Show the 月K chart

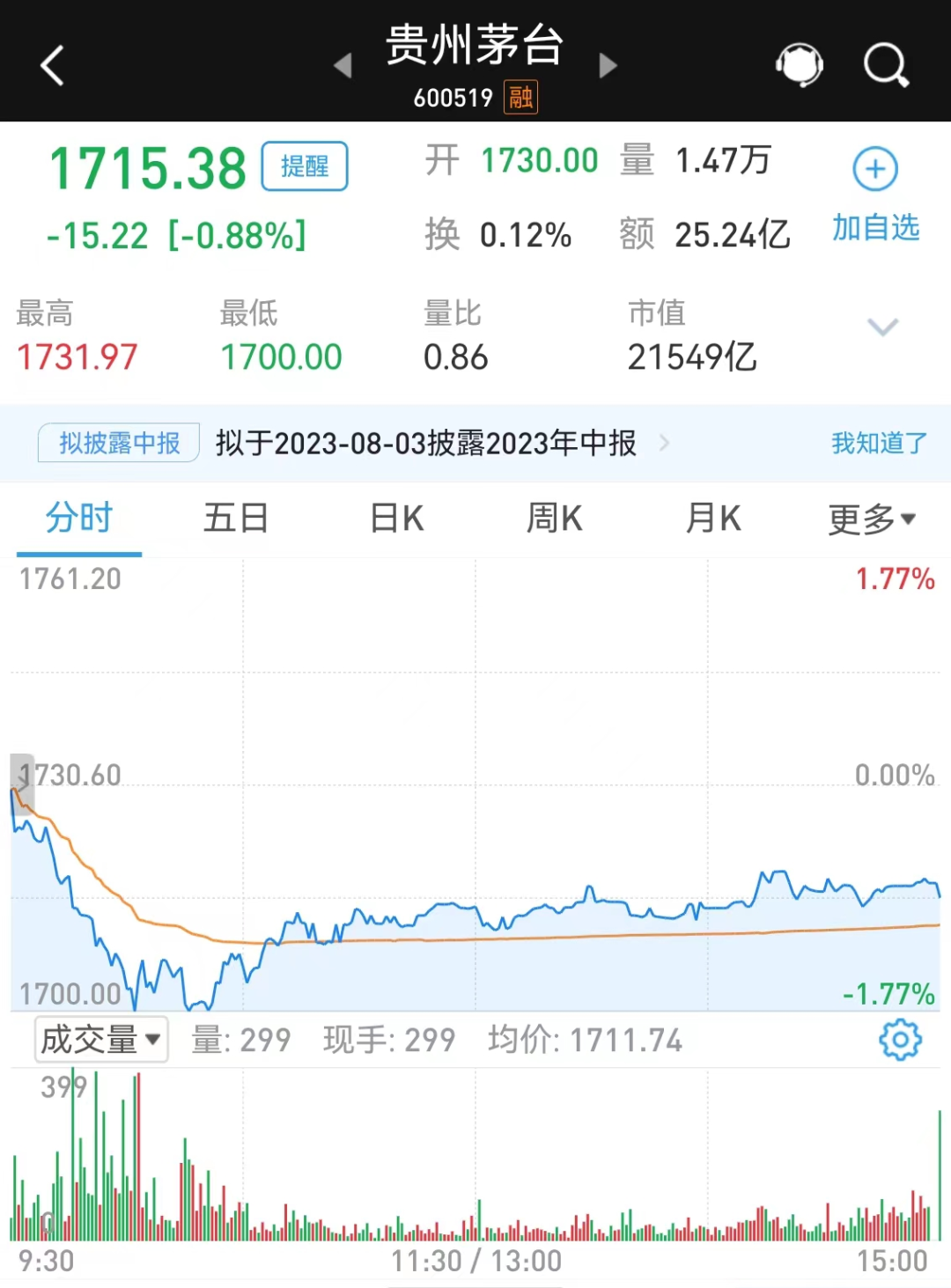(713, 519)
